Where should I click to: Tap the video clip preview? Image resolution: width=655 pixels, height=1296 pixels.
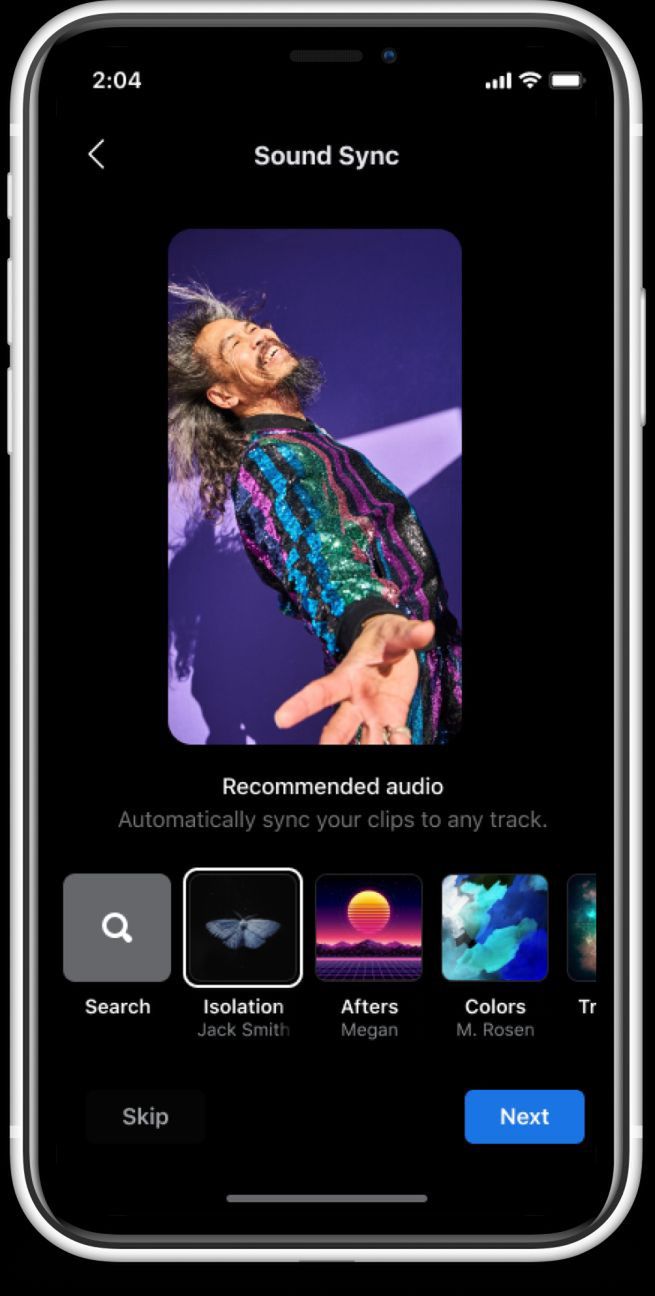(315, 486)
